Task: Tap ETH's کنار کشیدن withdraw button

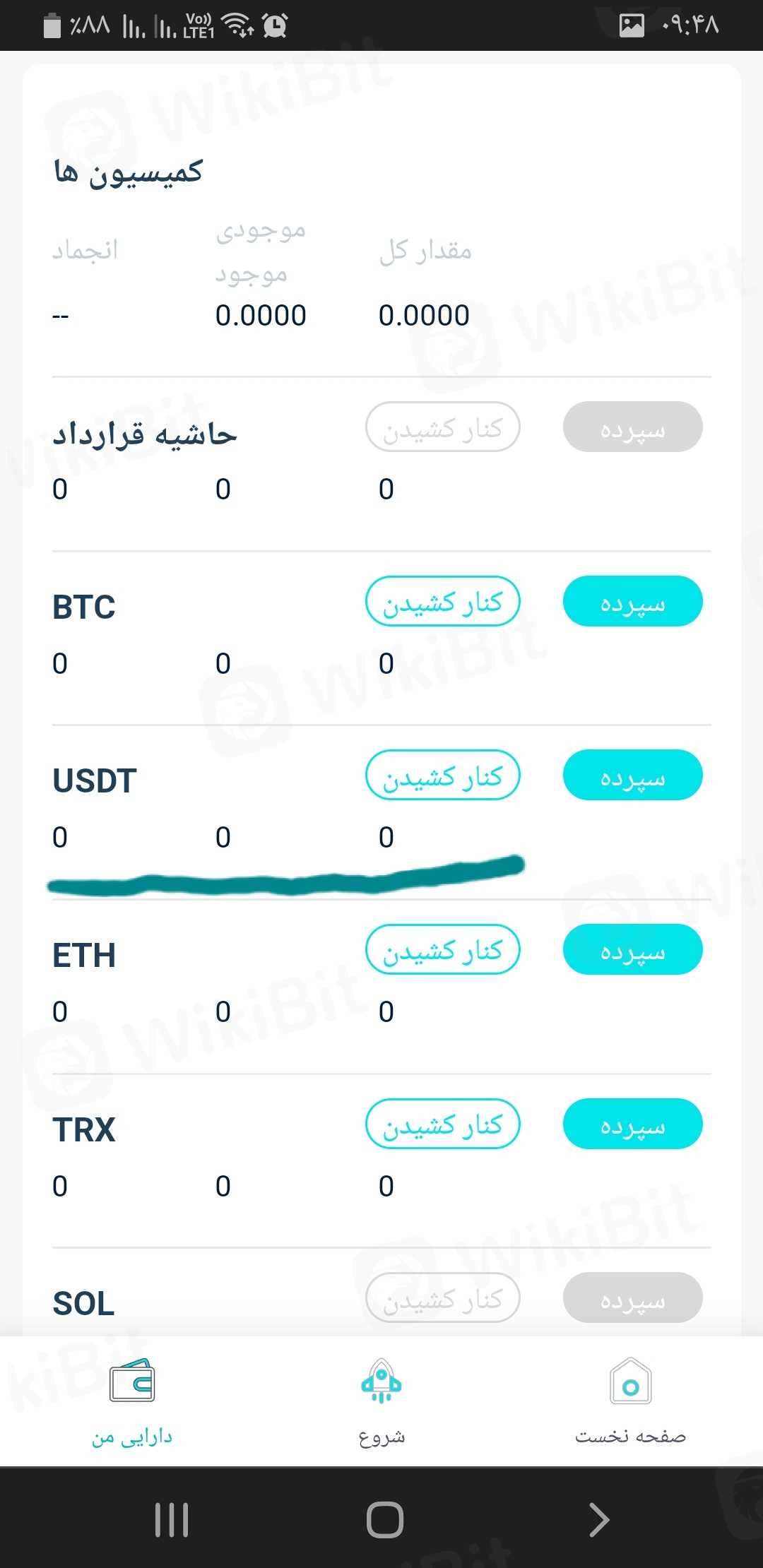Action: coord(443,949)
